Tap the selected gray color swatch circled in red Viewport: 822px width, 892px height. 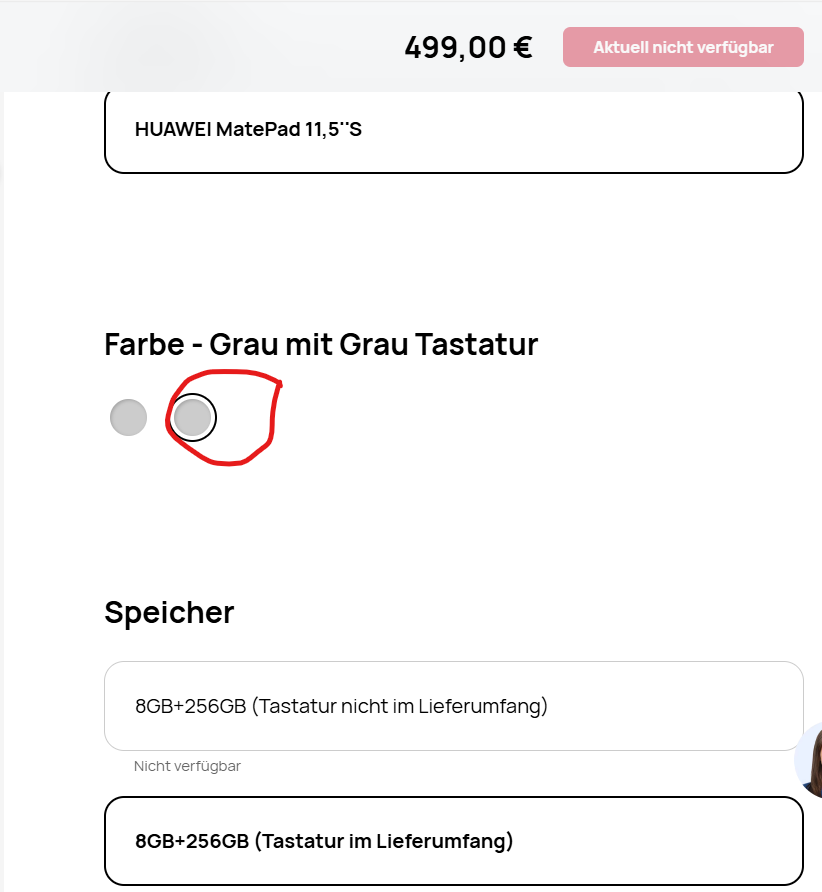coord(192,418)
